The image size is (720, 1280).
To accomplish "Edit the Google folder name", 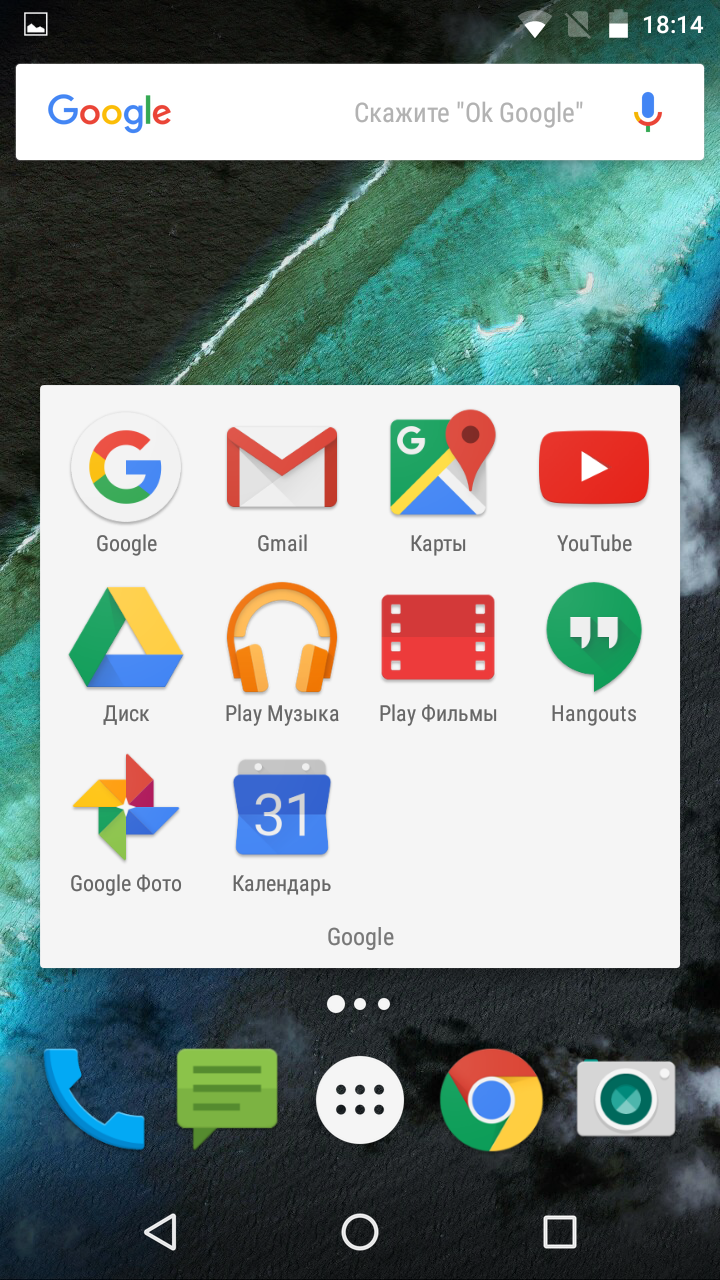I will (x=360, y=937).
